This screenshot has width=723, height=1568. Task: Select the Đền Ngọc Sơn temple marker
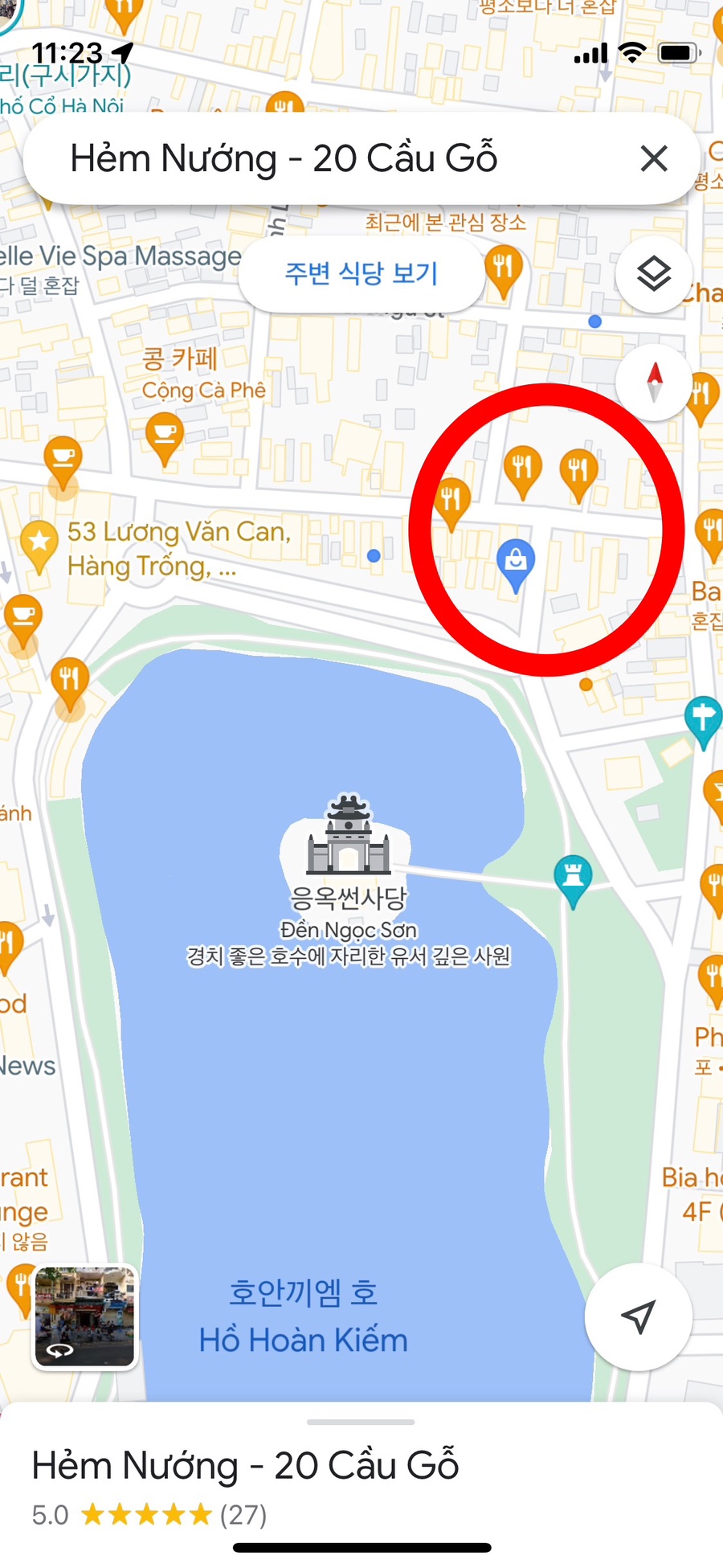pos(348,836)
